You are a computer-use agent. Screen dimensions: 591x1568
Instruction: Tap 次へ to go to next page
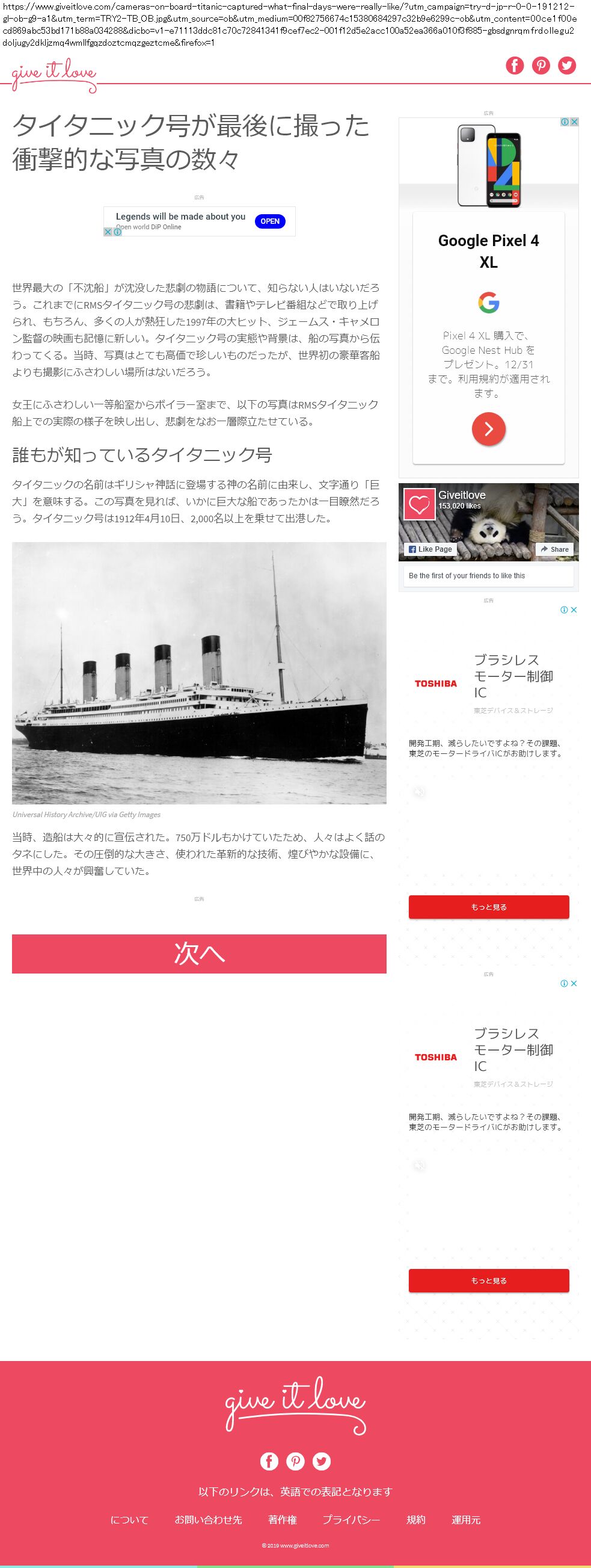pos(199,953)
